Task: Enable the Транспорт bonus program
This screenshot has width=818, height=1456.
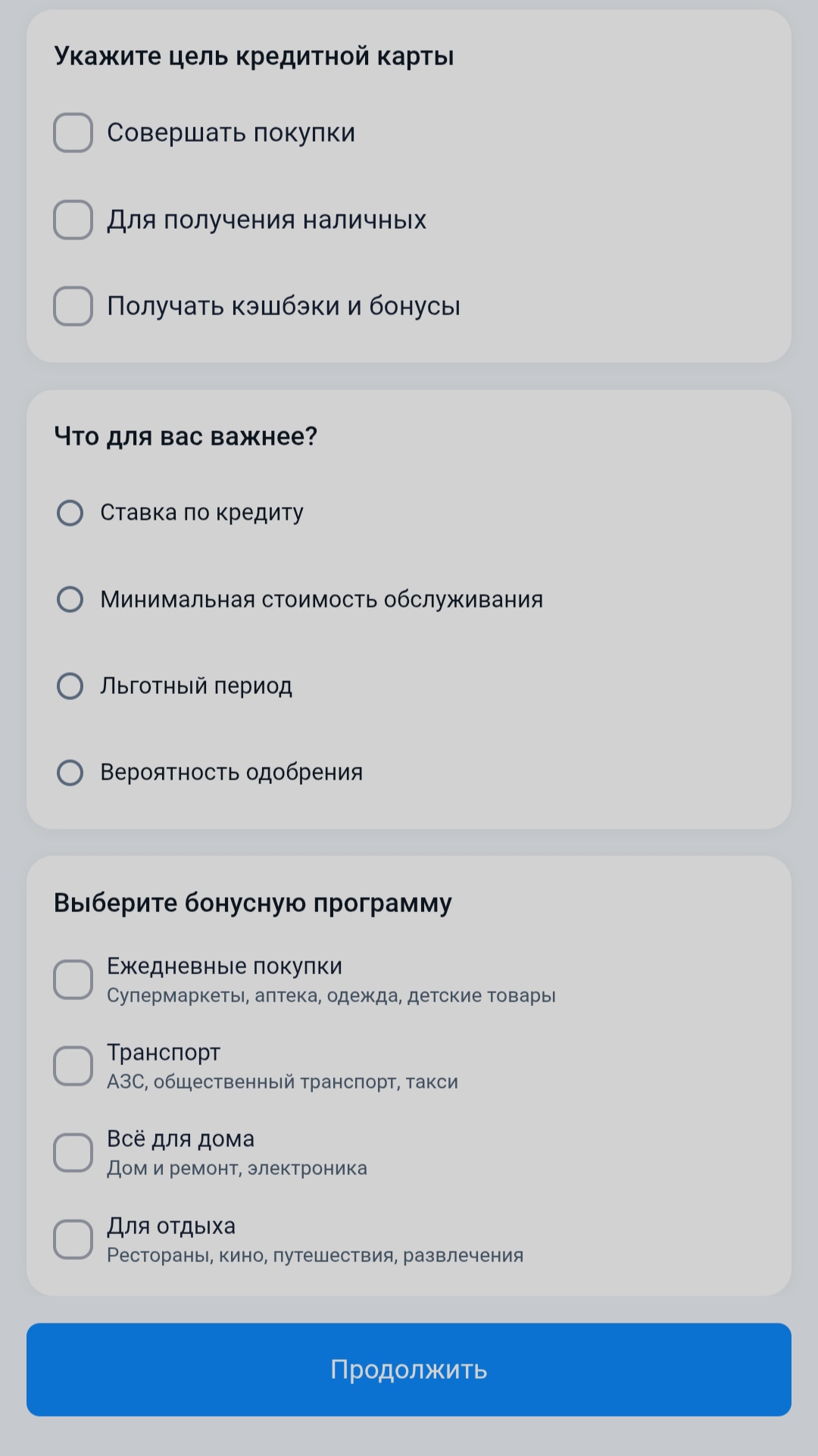Action: (x=73, y=1066)
